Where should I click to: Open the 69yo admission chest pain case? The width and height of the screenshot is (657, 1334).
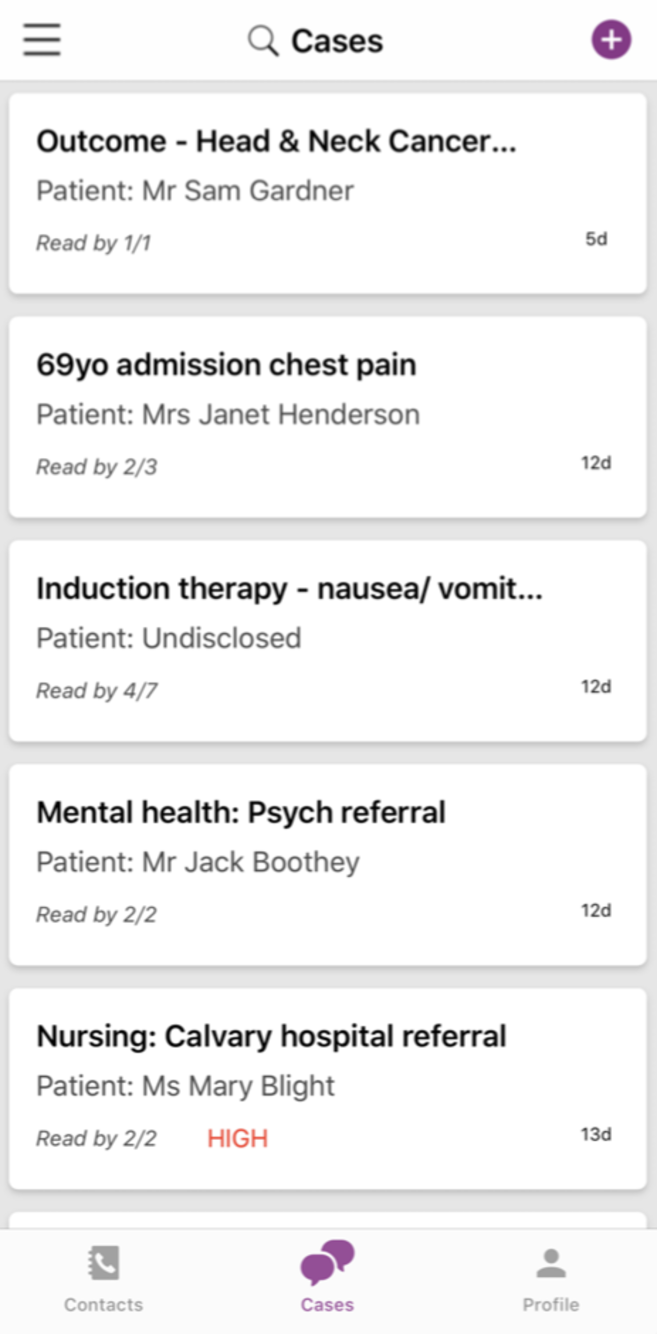(328, 417)
